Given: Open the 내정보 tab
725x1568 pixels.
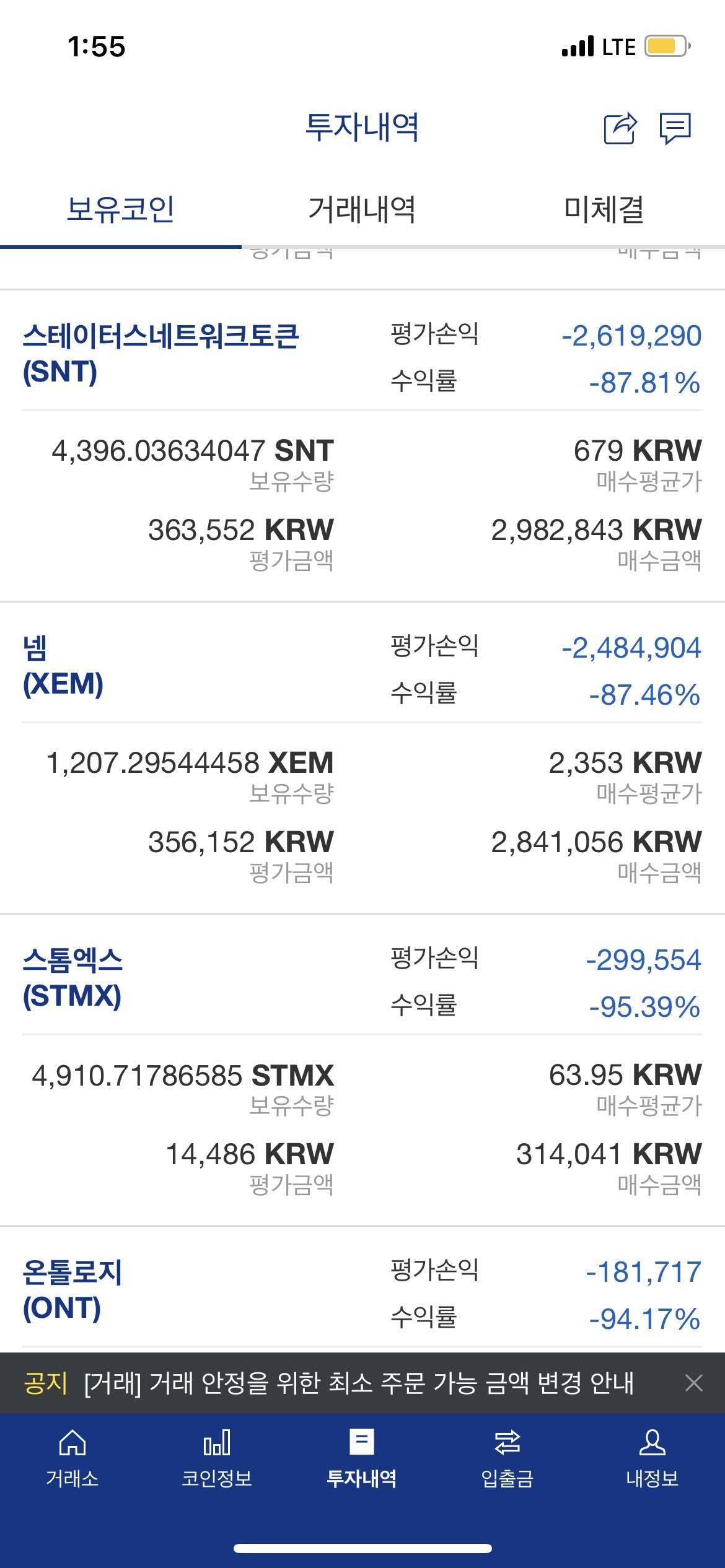Looking at the screenshot, I should (x=652, y=1458).
